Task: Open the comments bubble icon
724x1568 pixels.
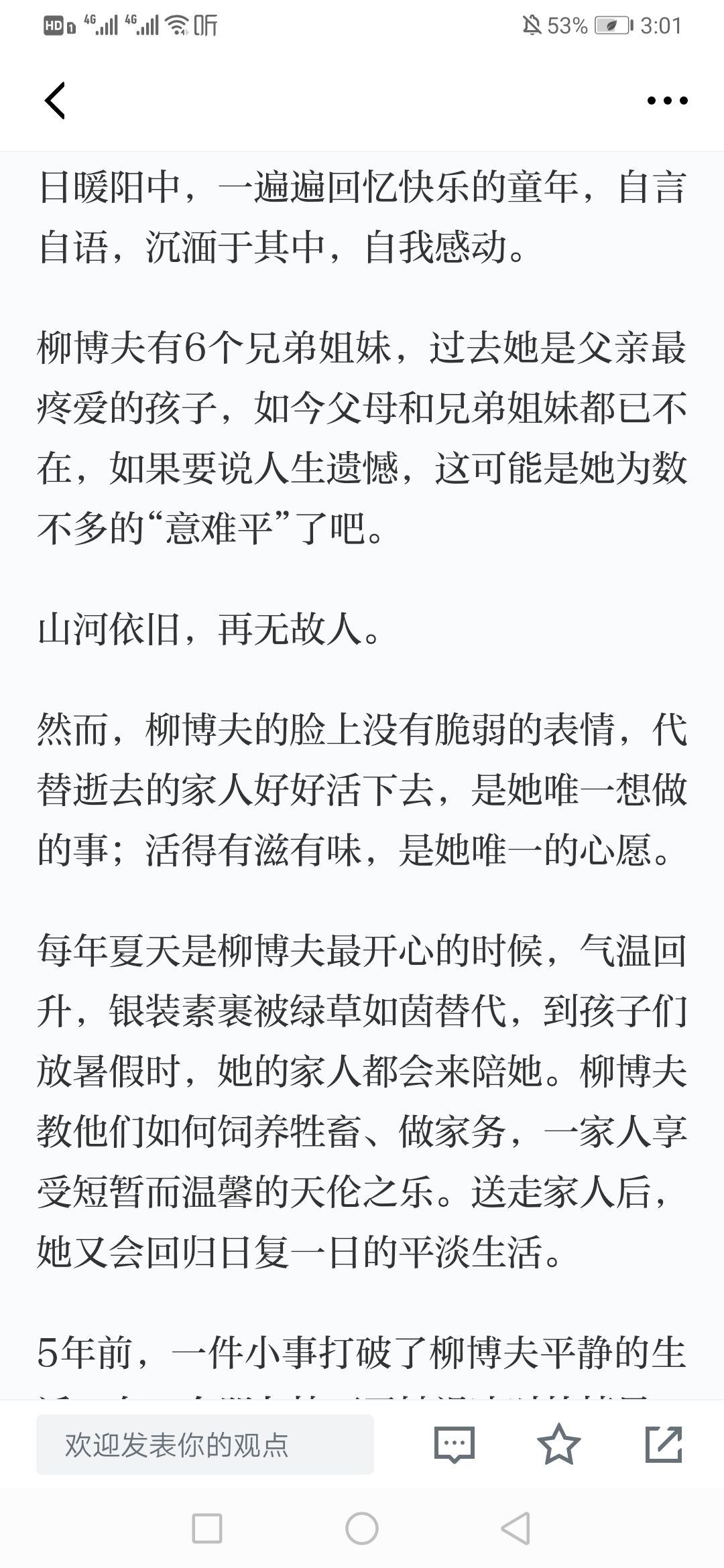Action: coord(455,1445)
